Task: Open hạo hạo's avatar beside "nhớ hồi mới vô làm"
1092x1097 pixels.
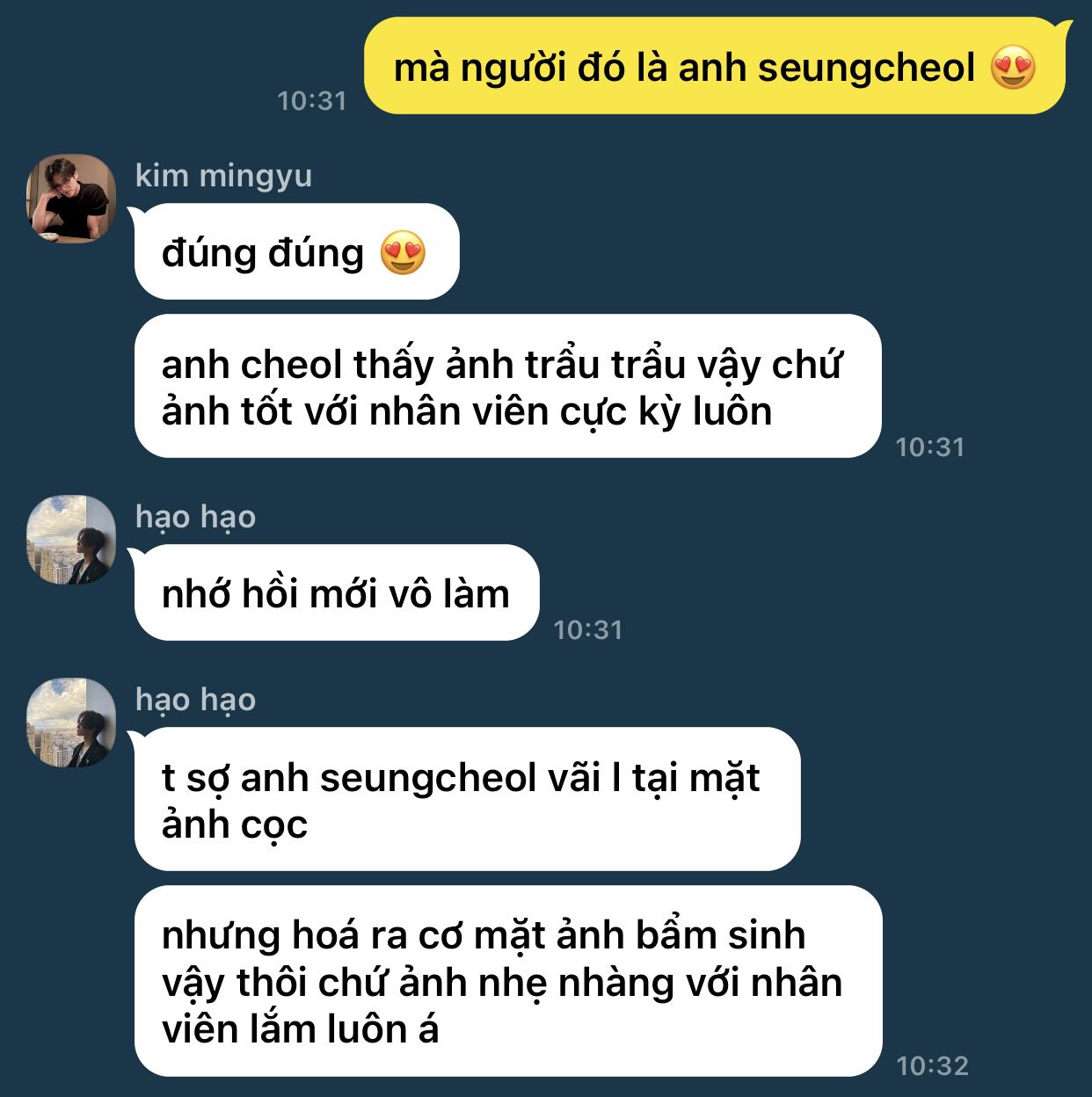Action: coord(71,540)
